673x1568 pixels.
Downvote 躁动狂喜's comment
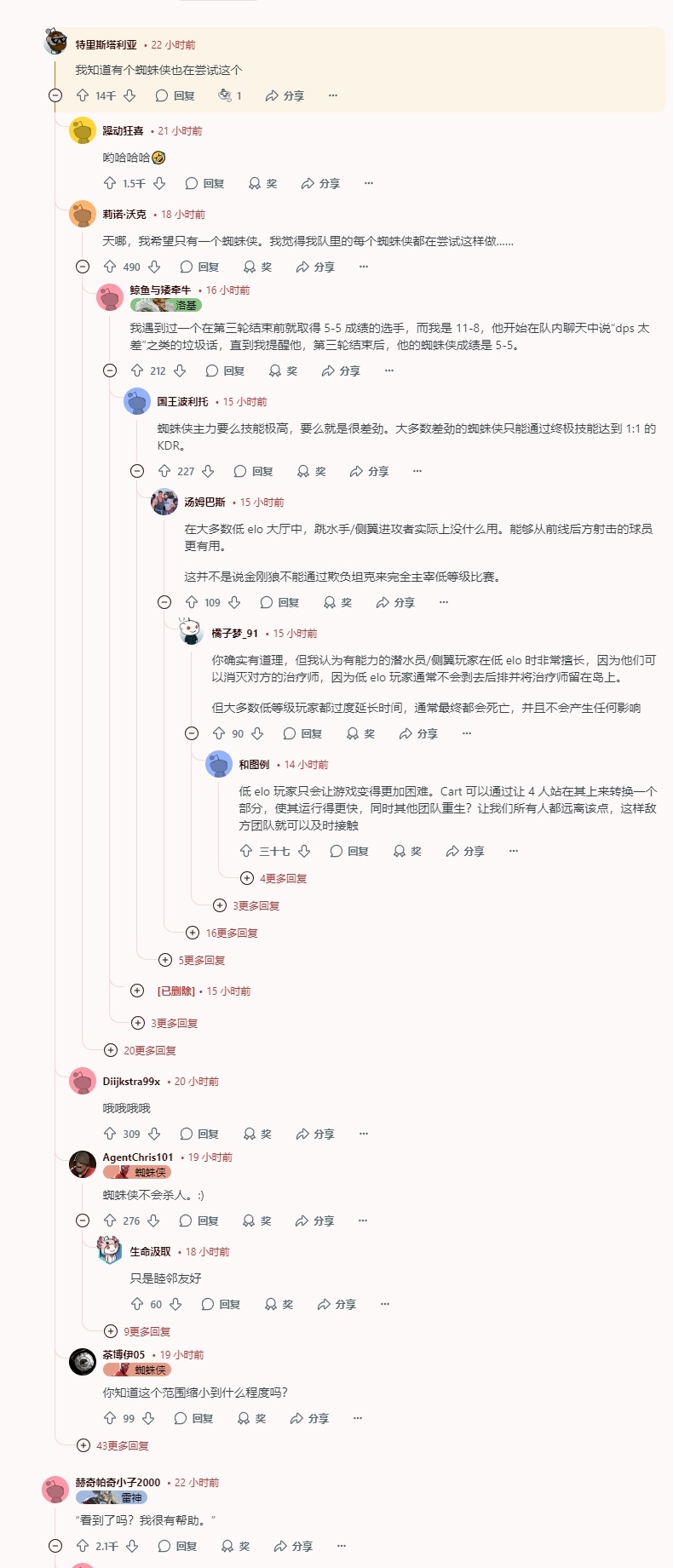point(159,183)
